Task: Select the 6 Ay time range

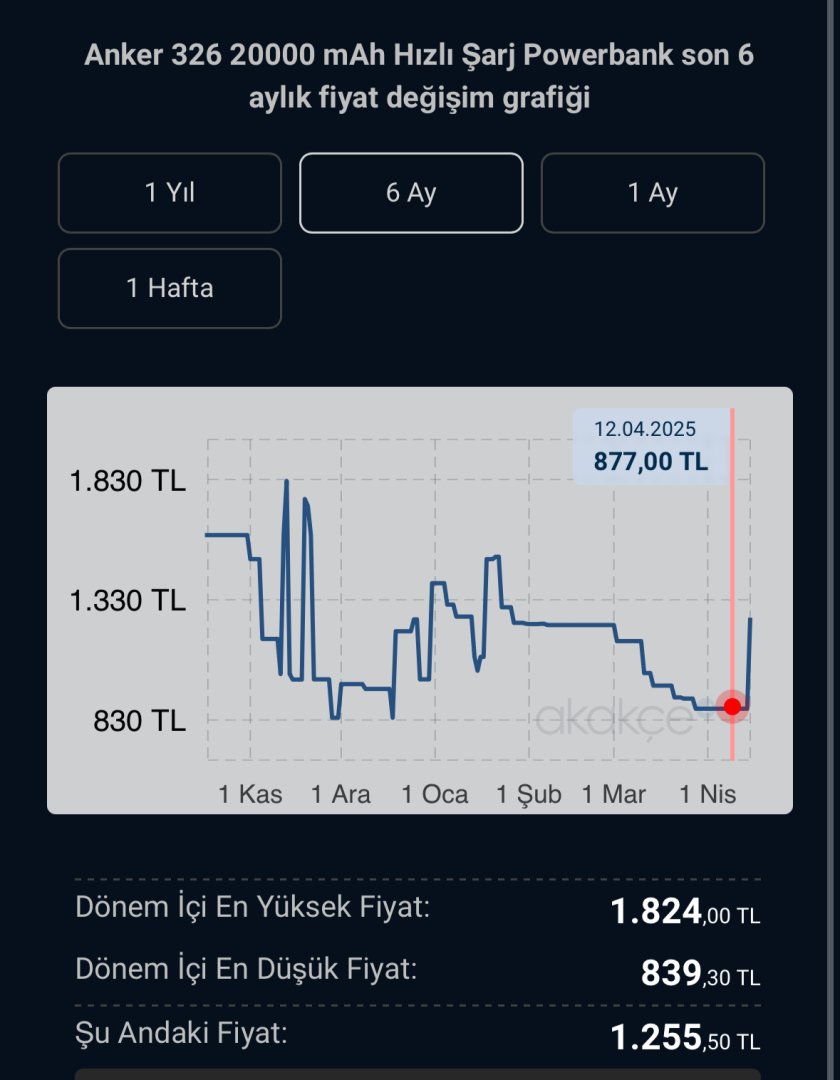Action: coord(411,193)
